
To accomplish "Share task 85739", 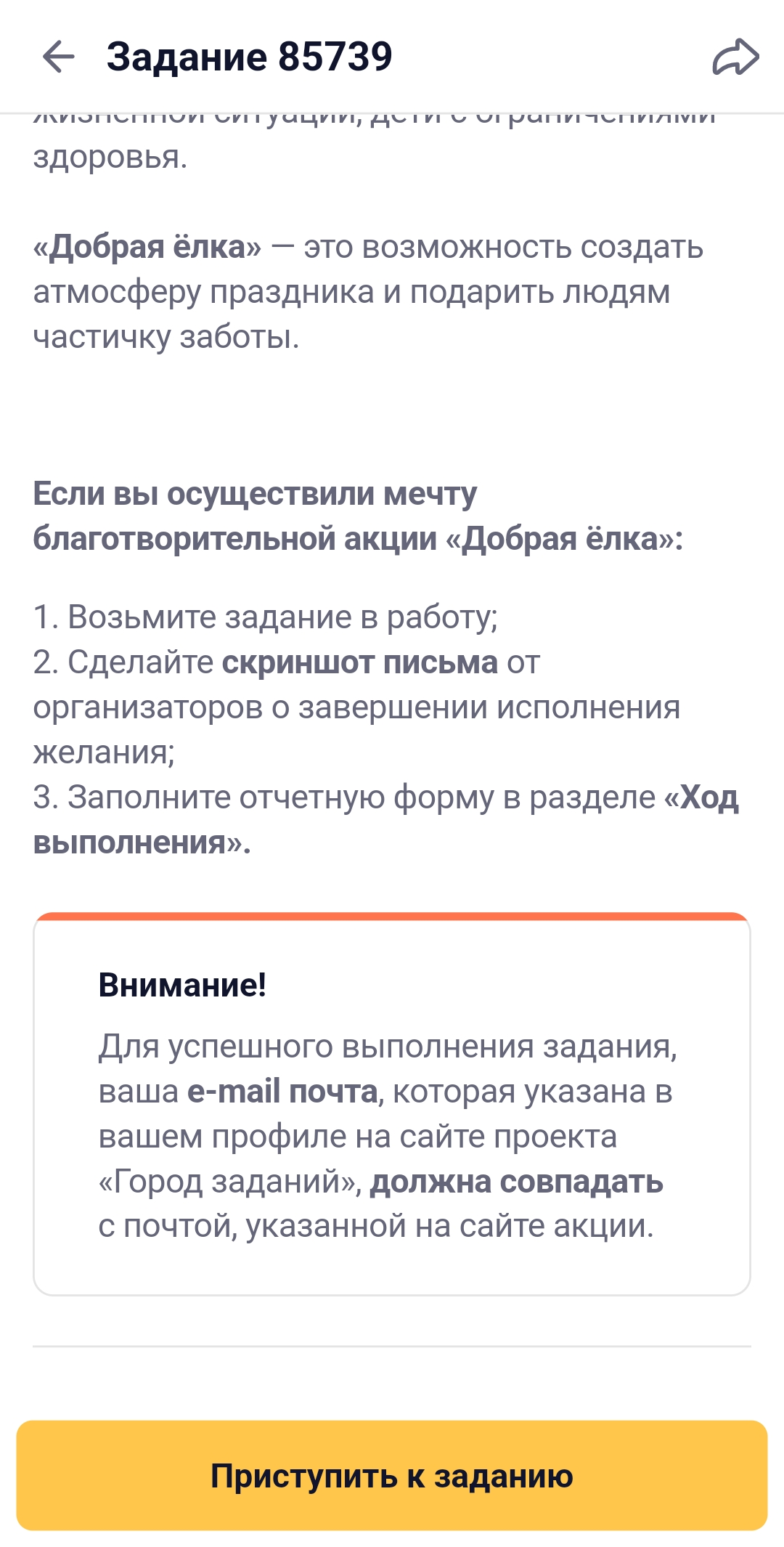I will [x=735, y=57].
